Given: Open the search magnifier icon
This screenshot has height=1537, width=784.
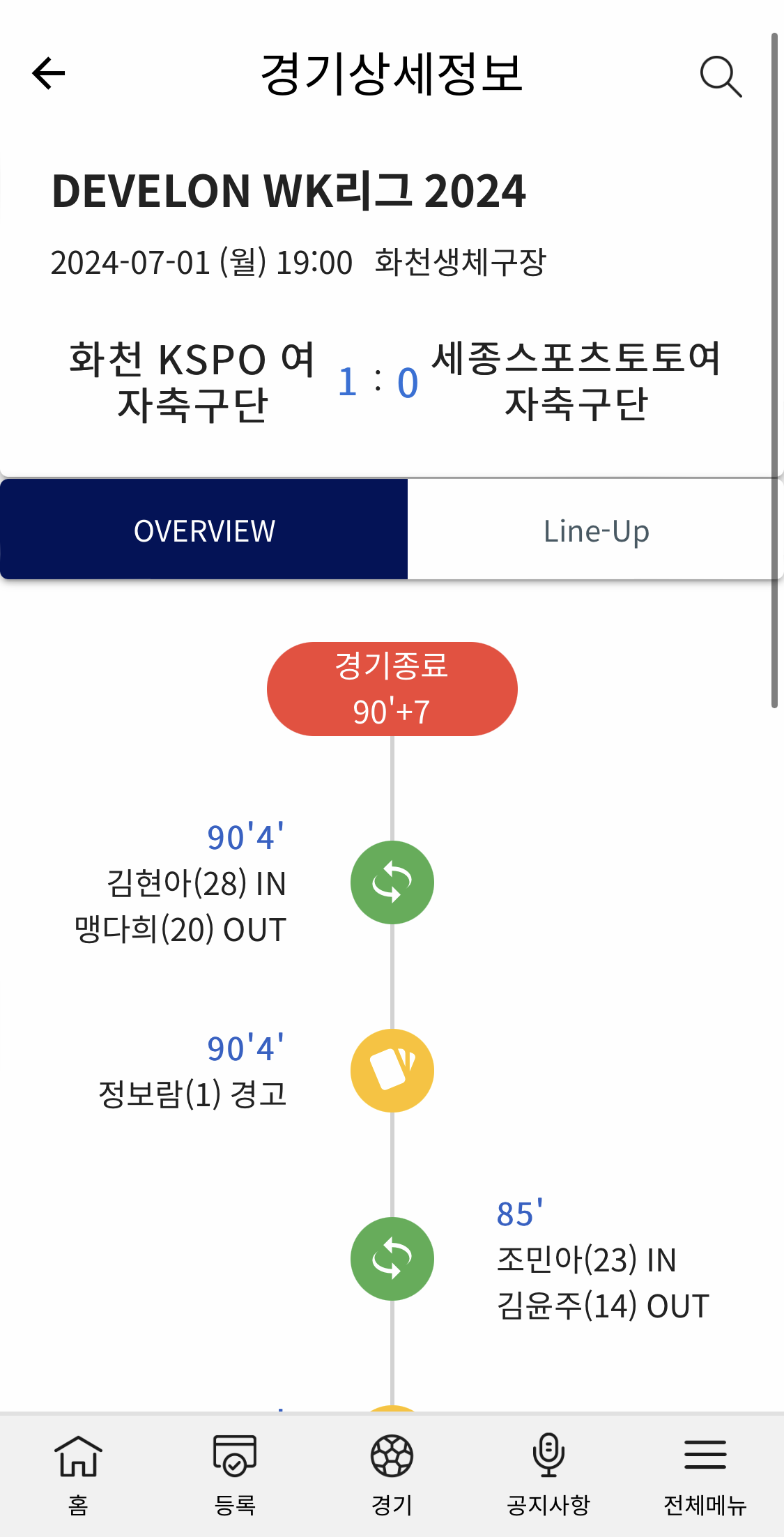Looking at the screenshot, I should coord(721,76).
